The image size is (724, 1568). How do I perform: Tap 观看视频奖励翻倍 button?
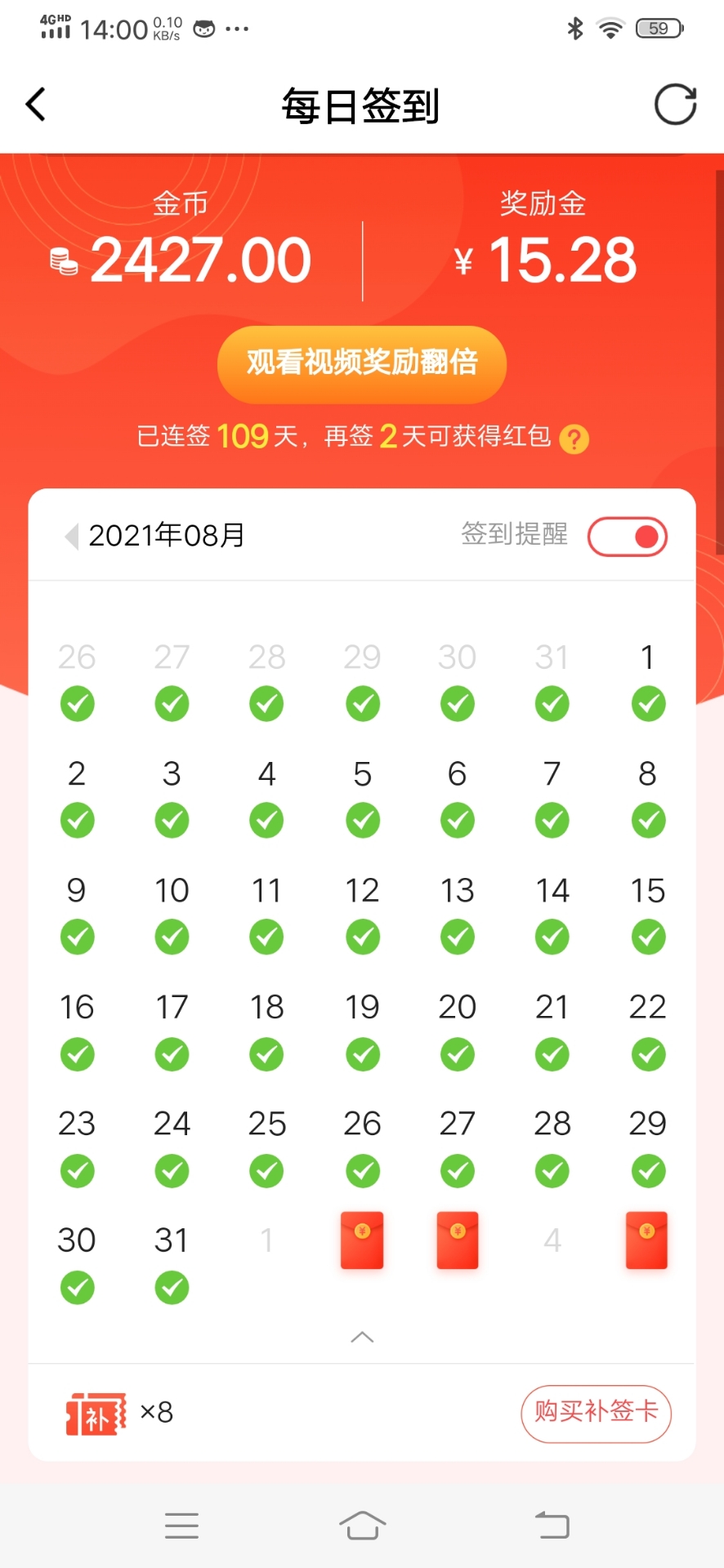(362, 363)
